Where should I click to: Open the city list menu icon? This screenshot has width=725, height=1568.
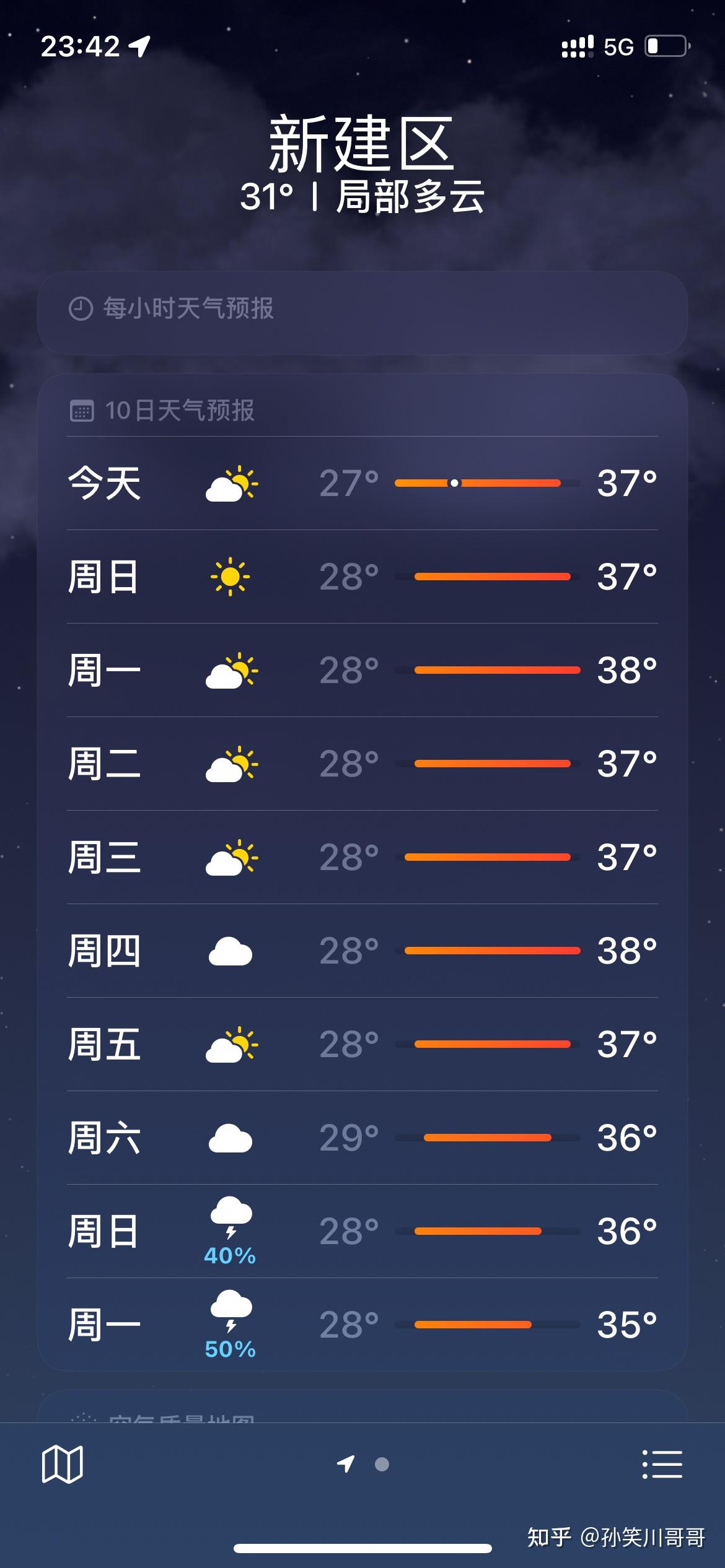point(662,1464)
